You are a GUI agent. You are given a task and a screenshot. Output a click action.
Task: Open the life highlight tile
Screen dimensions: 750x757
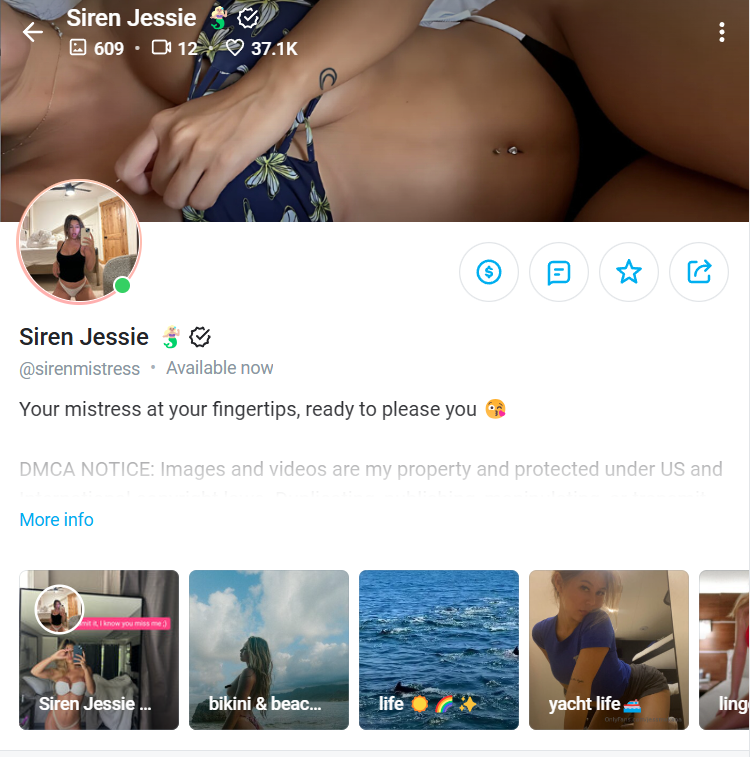coord(439,650)
